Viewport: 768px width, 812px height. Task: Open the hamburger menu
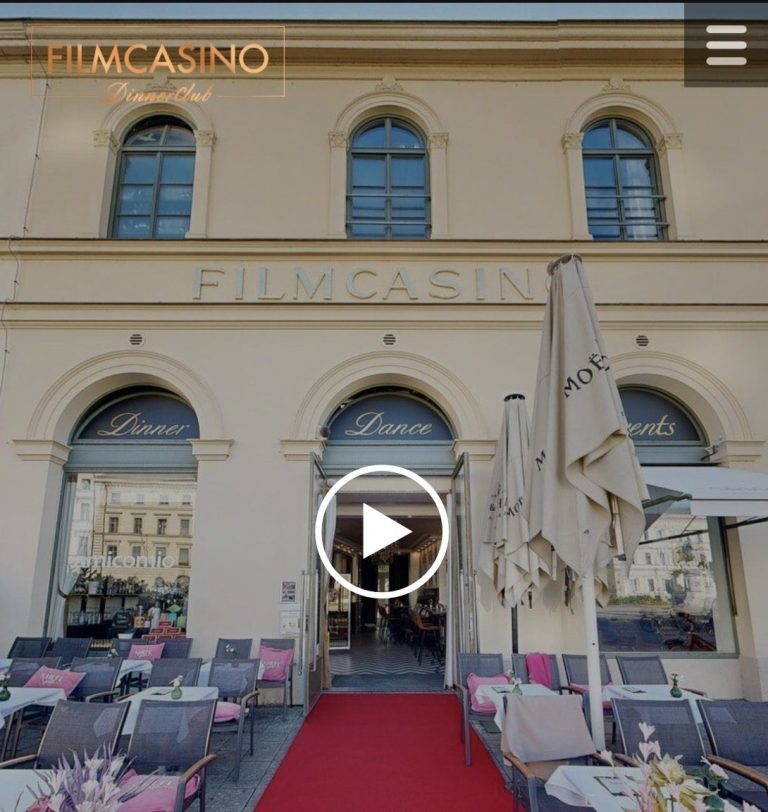click(x=726, y=44)
